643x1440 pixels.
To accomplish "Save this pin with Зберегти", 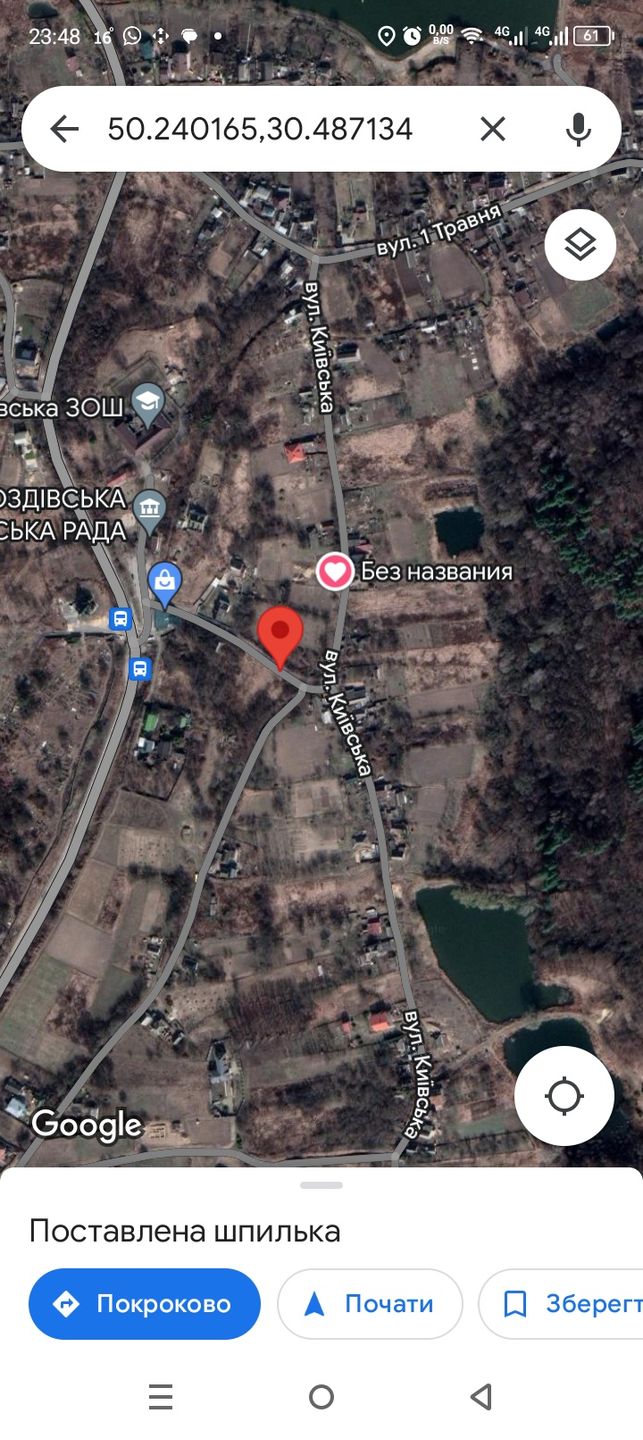I will pyautogui.click(x=561, y=1304).
